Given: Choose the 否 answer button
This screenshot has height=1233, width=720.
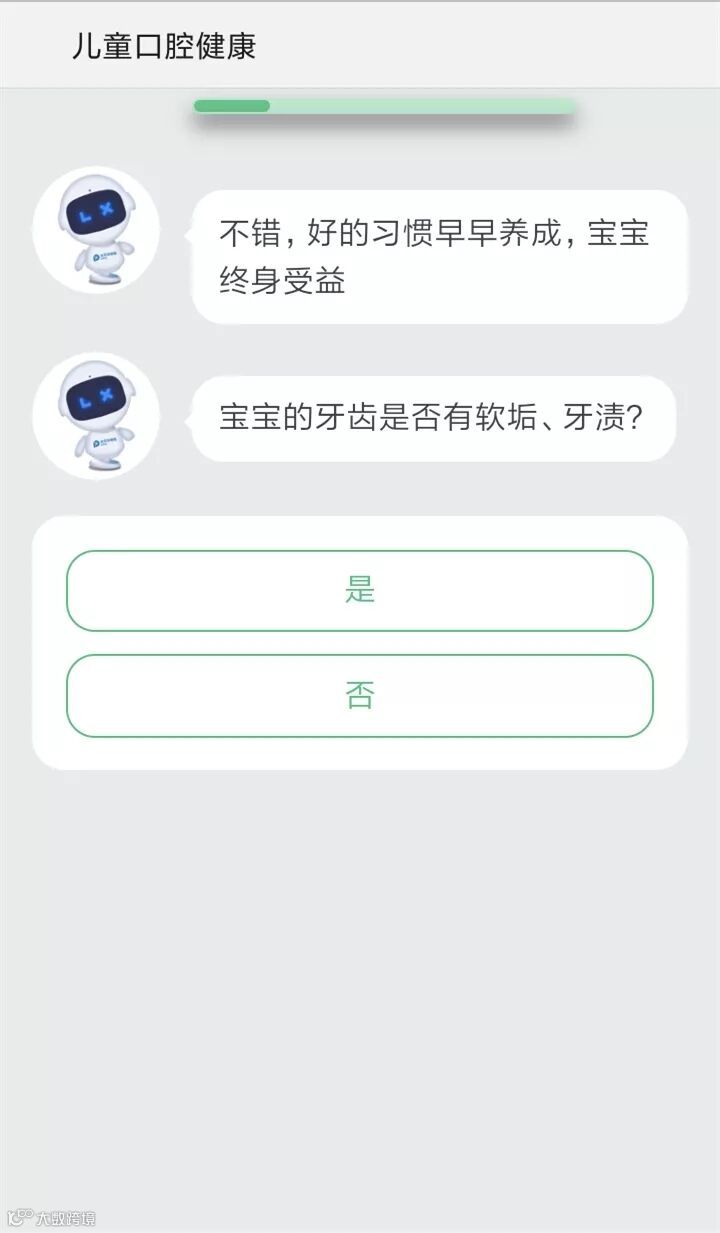Looking at the screenshot, I should (360, 696).
